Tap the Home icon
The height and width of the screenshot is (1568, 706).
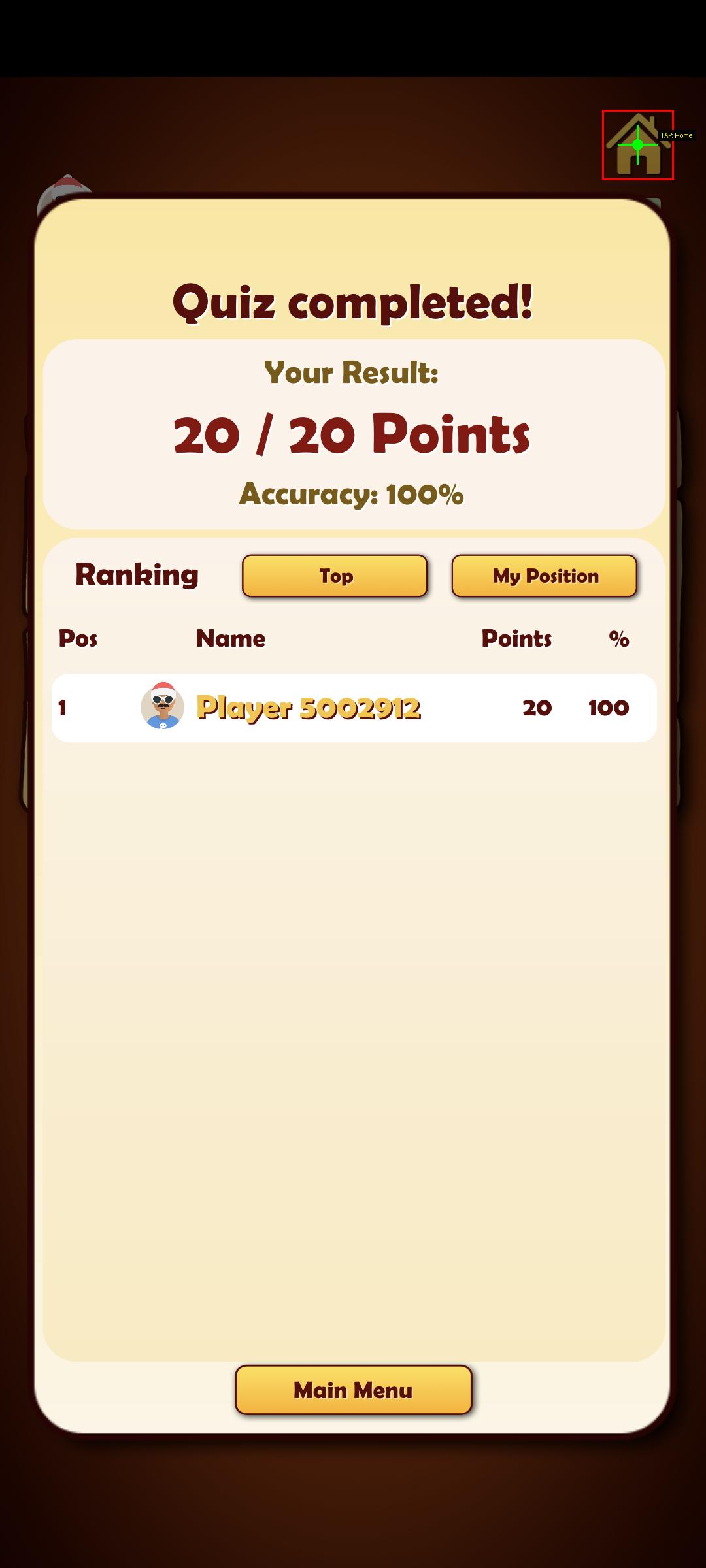tap(637, 144)
